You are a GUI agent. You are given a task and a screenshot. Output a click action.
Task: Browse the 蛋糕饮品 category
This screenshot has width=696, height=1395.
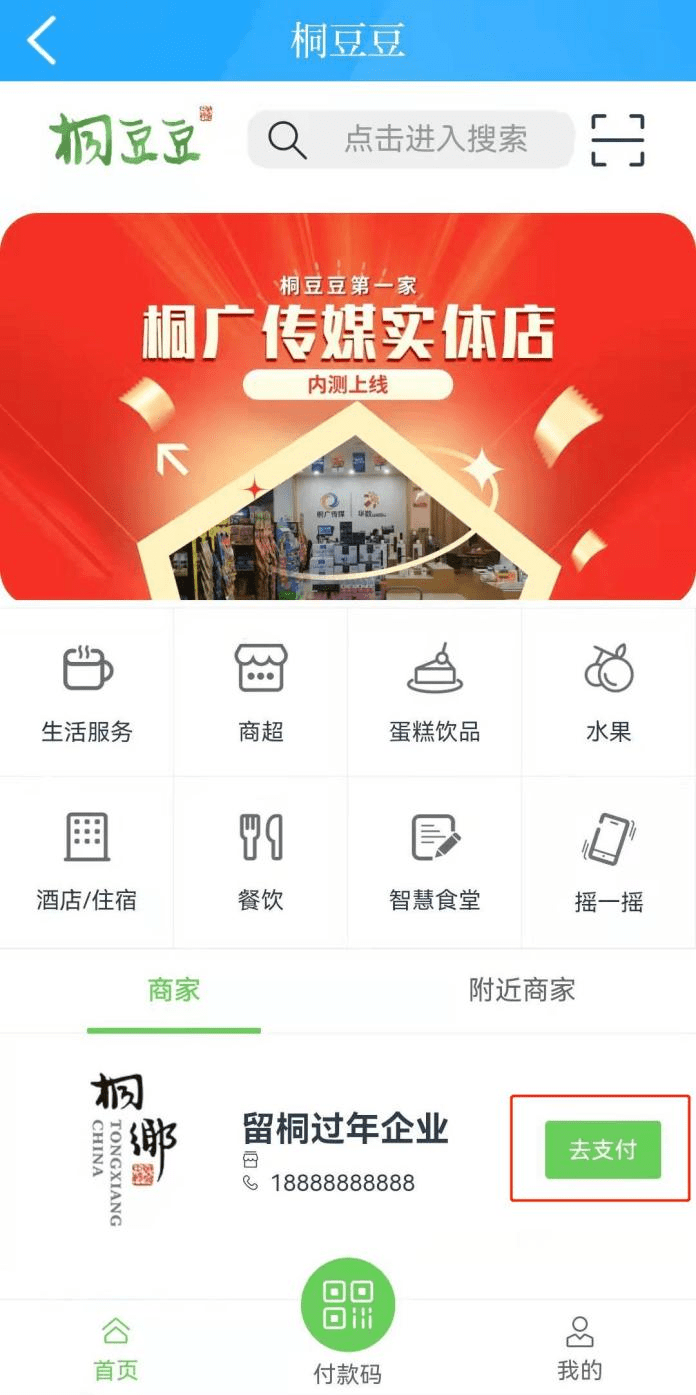click(435, 692)
